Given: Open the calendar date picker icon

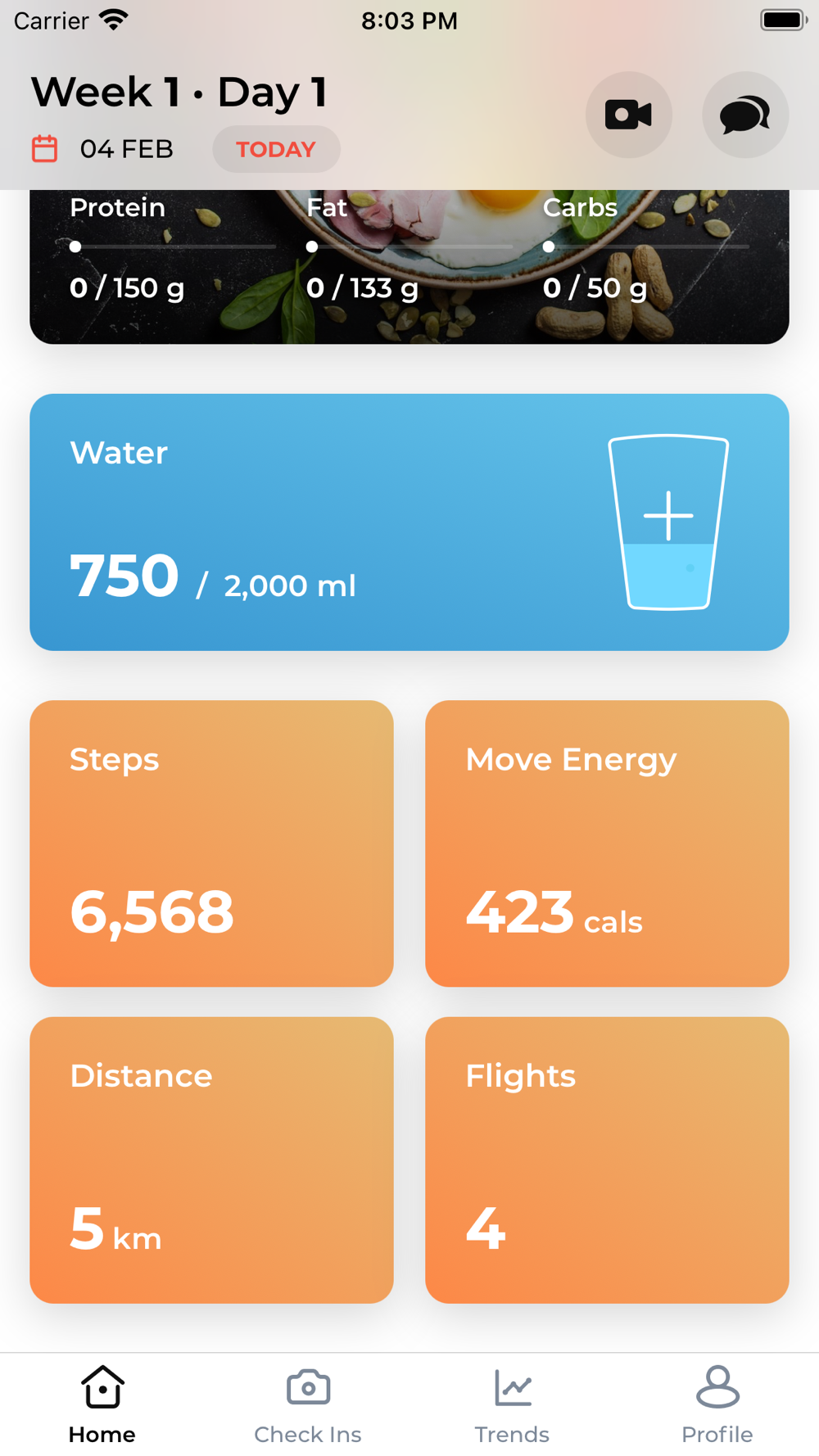Looking at the screenshot, I should [x=44, y=149].
